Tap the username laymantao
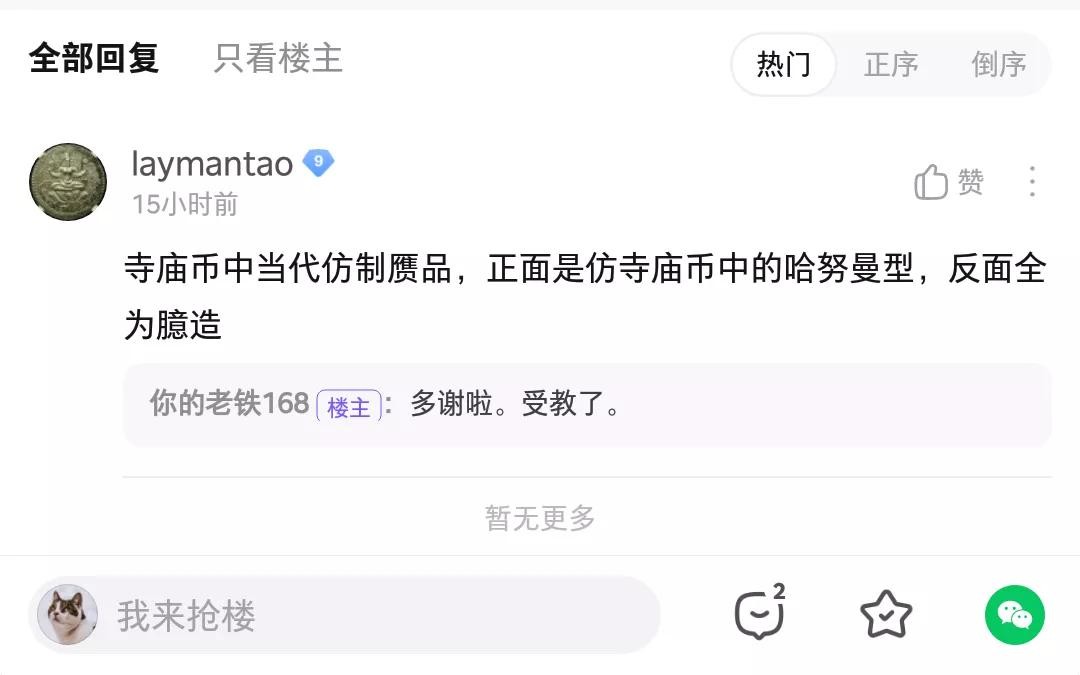This screenshot has height=675, width=1080. 212,163
